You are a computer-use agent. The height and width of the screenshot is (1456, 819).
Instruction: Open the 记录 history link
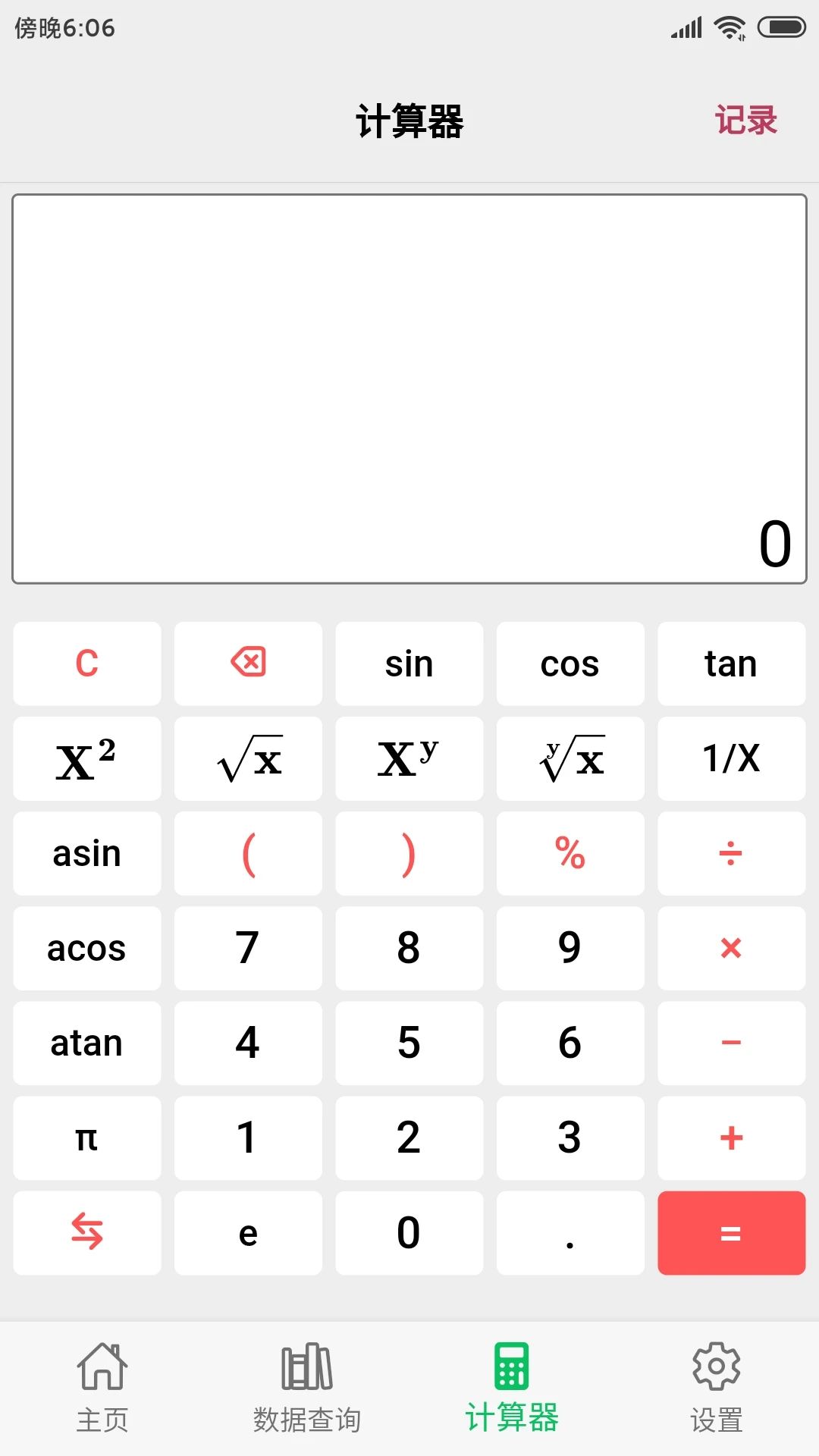pos(745,121)
